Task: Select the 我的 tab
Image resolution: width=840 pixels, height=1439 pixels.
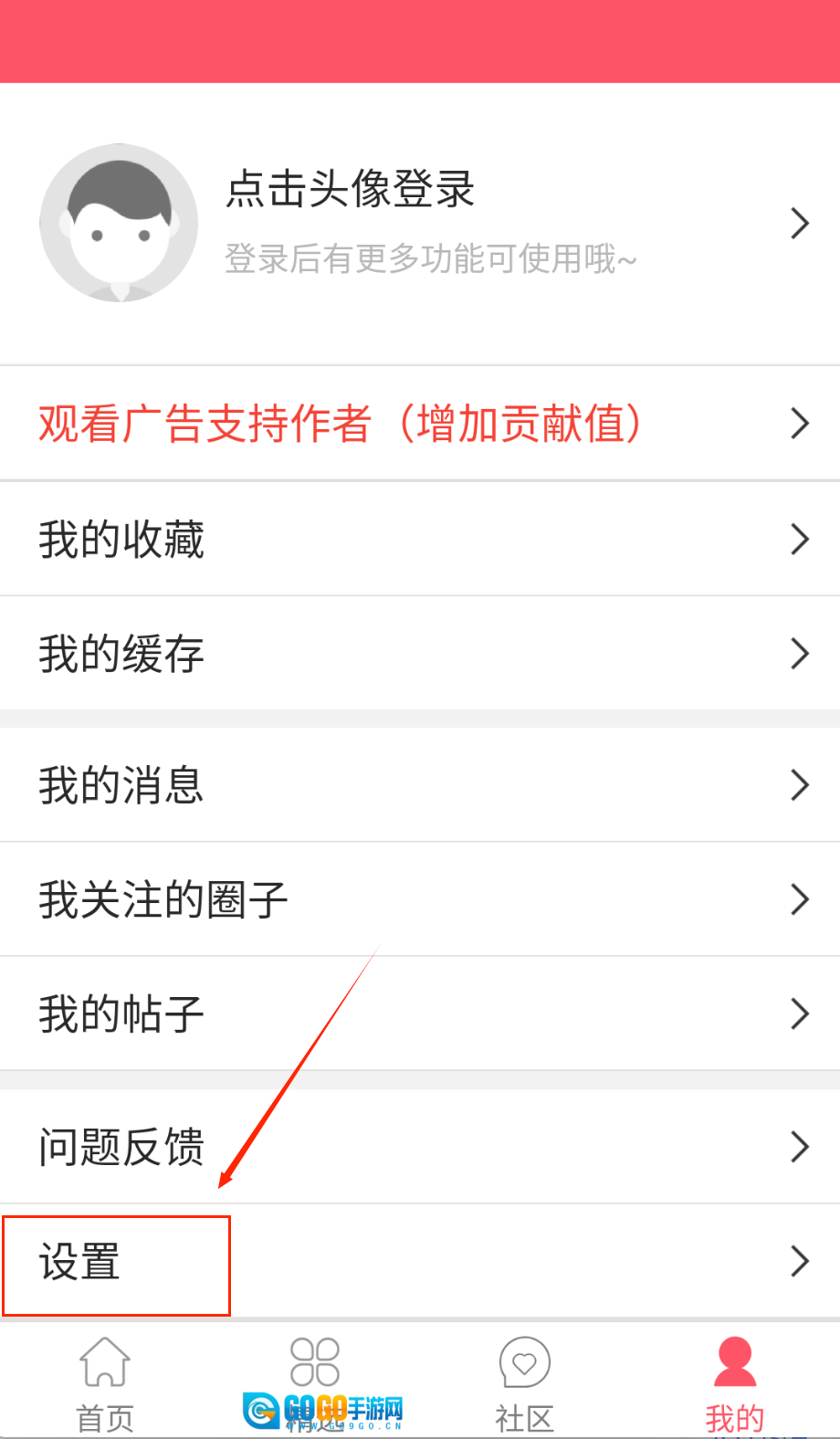Action: [735, 1383]
